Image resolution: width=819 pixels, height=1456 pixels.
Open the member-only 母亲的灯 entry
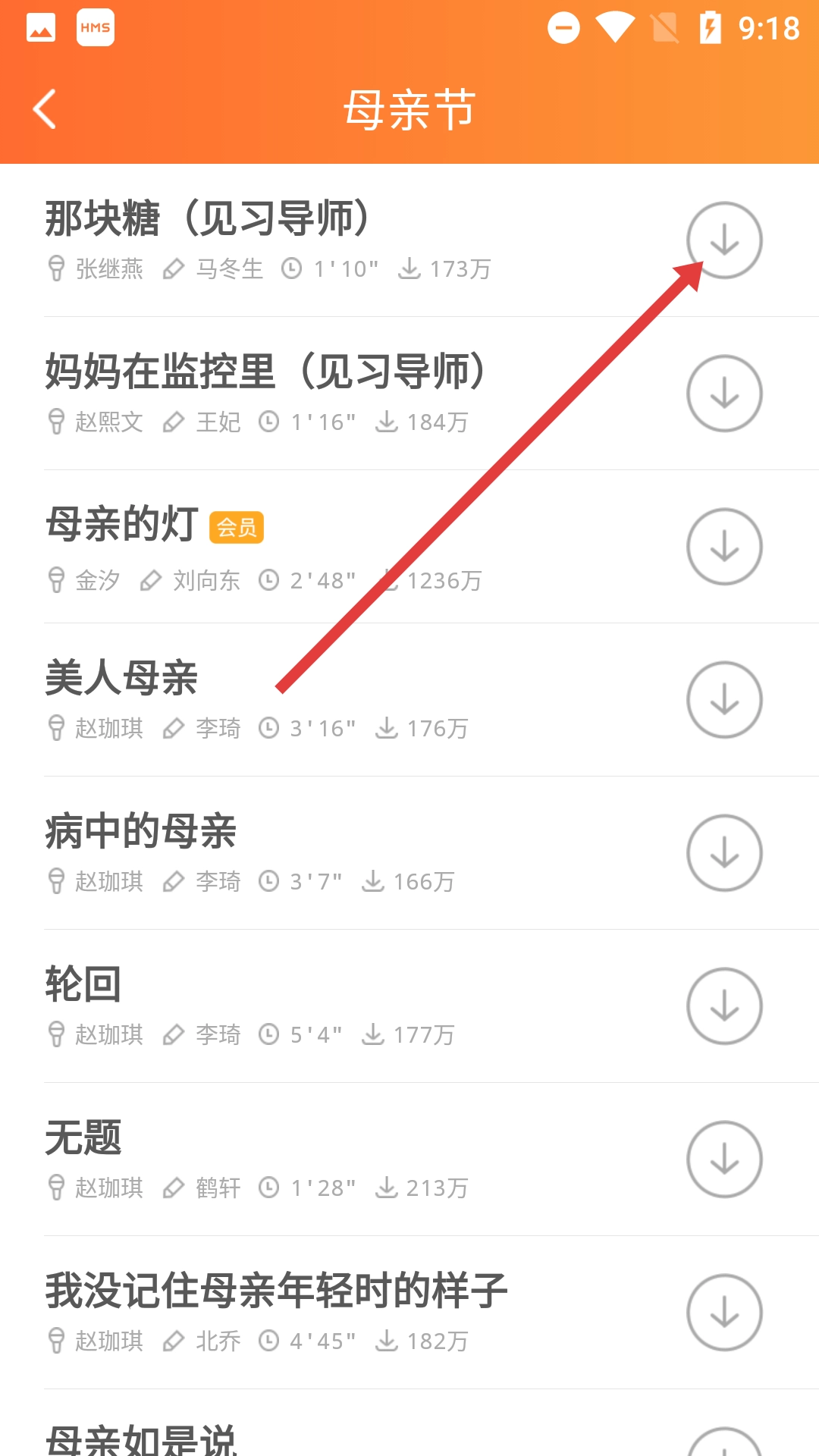coord(123,525)
